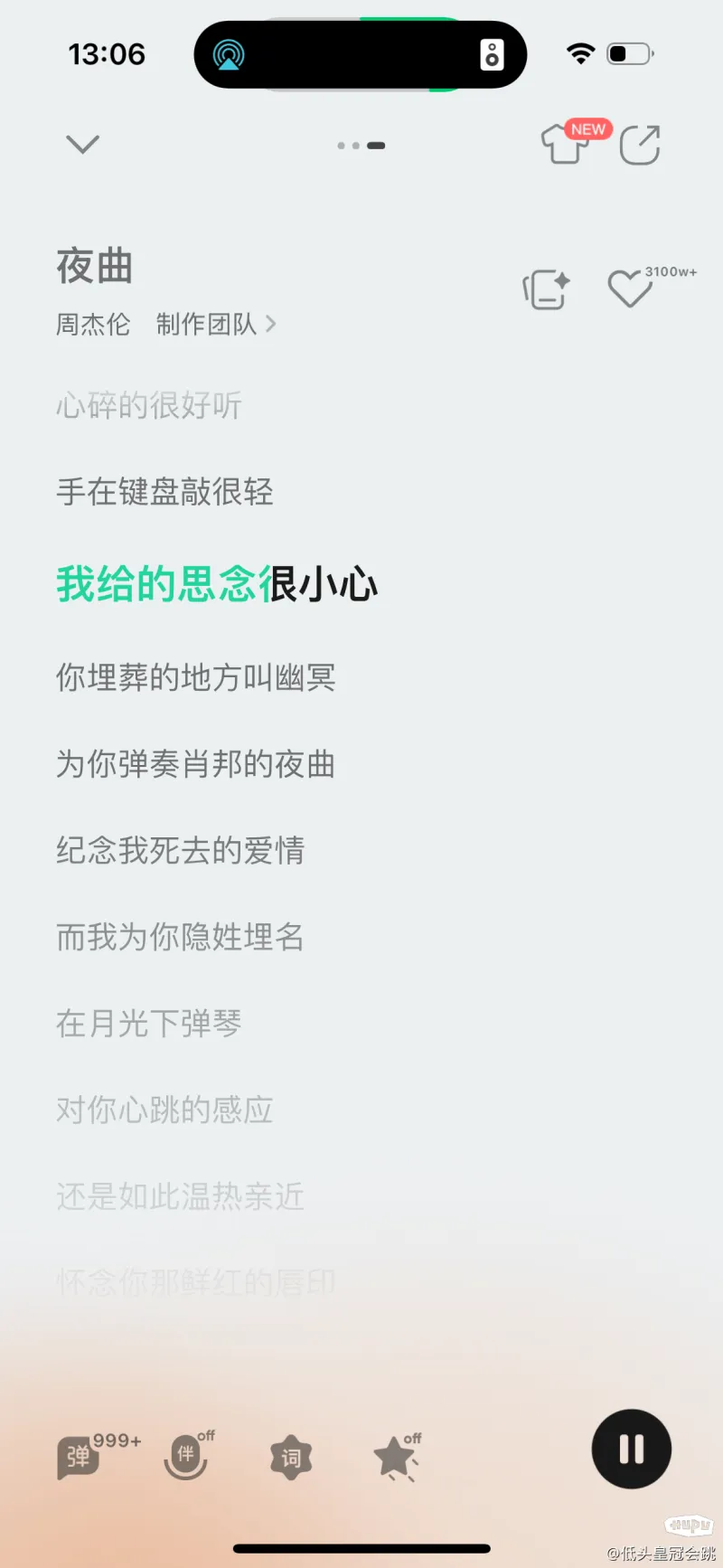723x1568 pixels.
Task: Like the song with the heart icon
Action: tap(630, 288)
